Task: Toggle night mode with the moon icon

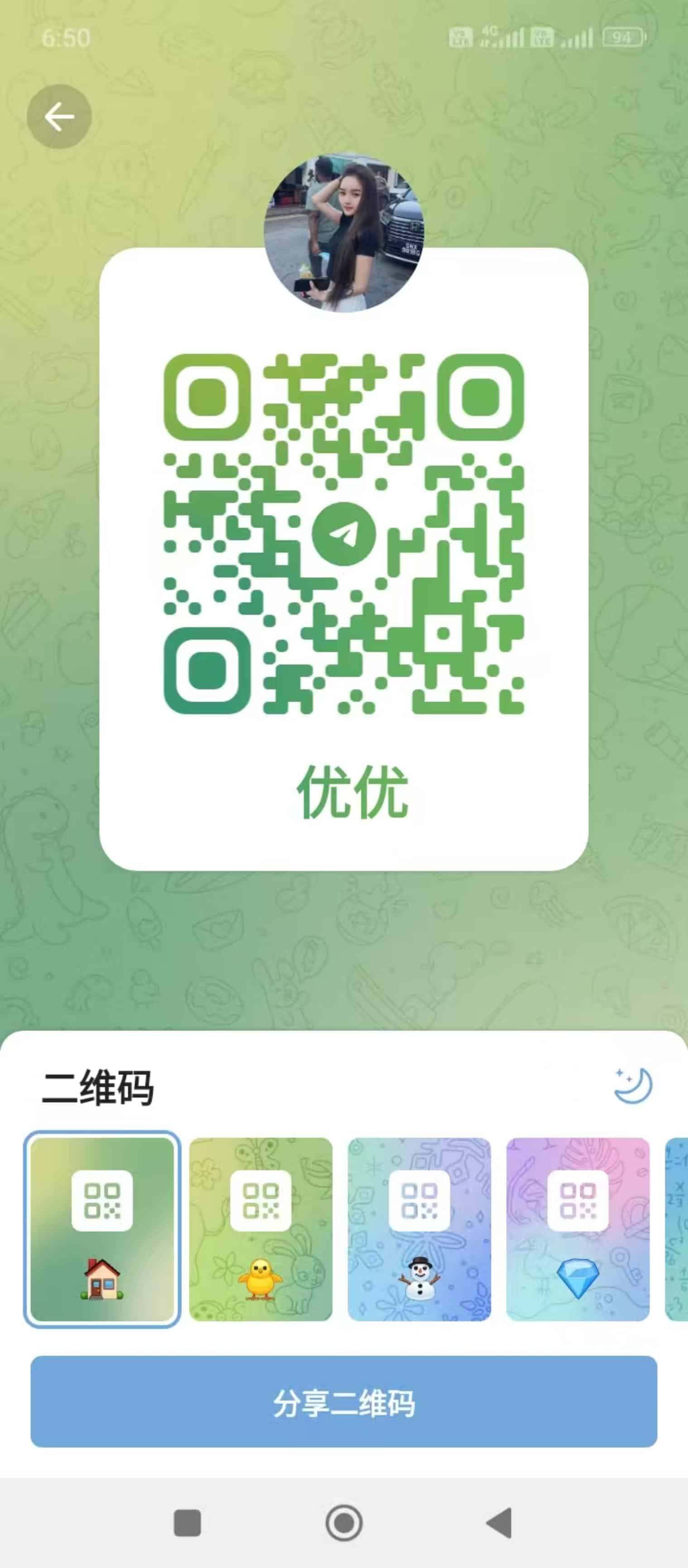Action: click(633, 1085)
